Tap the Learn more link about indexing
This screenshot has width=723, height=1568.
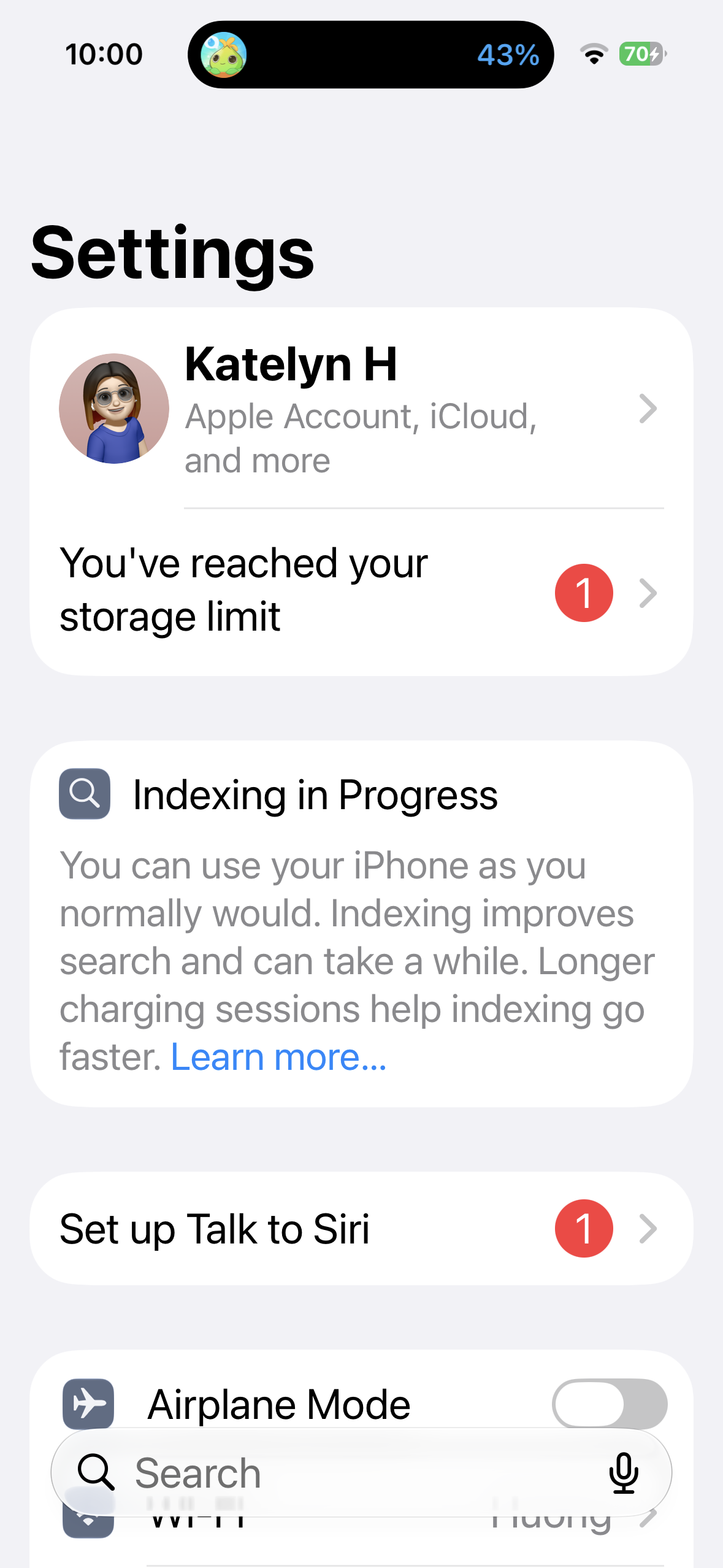coord(279,1057)
